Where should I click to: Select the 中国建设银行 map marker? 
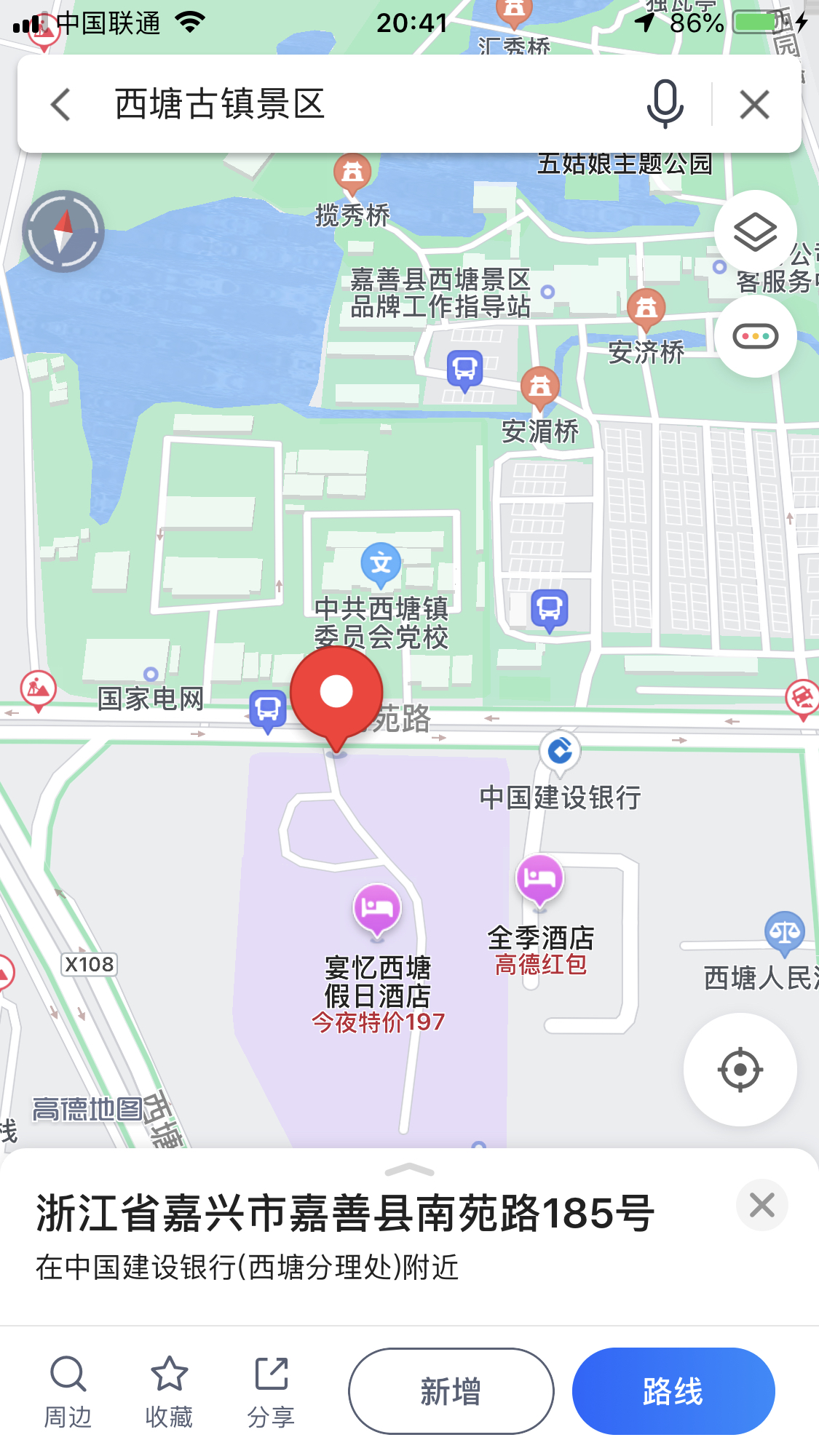[x=560, y=751]
